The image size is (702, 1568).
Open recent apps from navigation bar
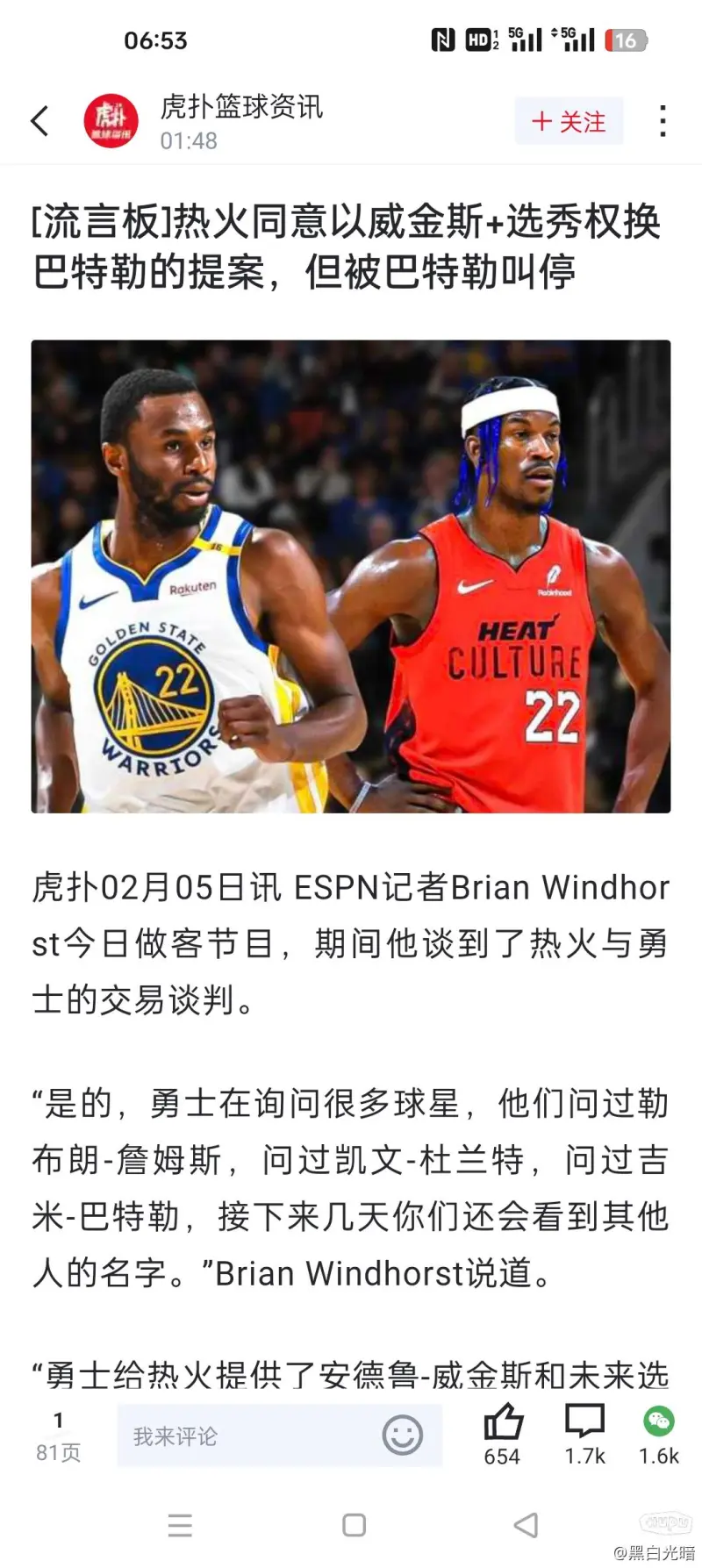(x=180, y=1525)
